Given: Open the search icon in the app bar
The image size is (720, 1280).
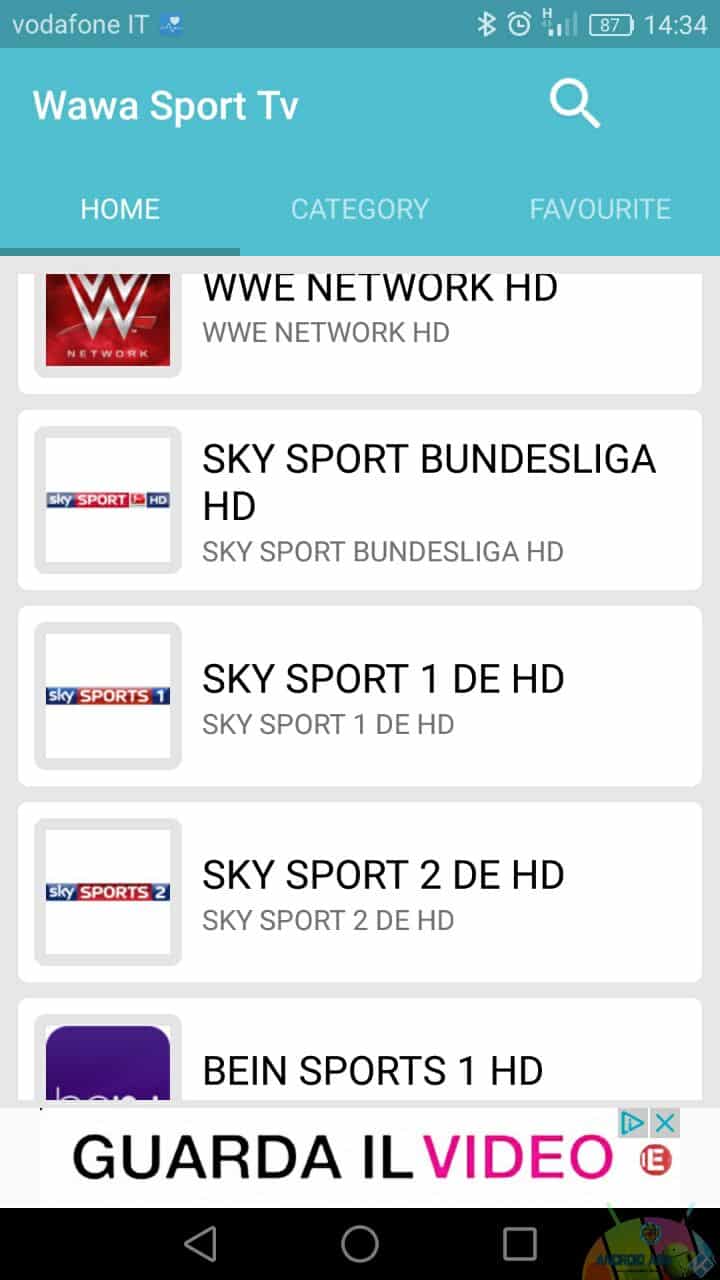Looking at the screenshot, I should point(574,104).
